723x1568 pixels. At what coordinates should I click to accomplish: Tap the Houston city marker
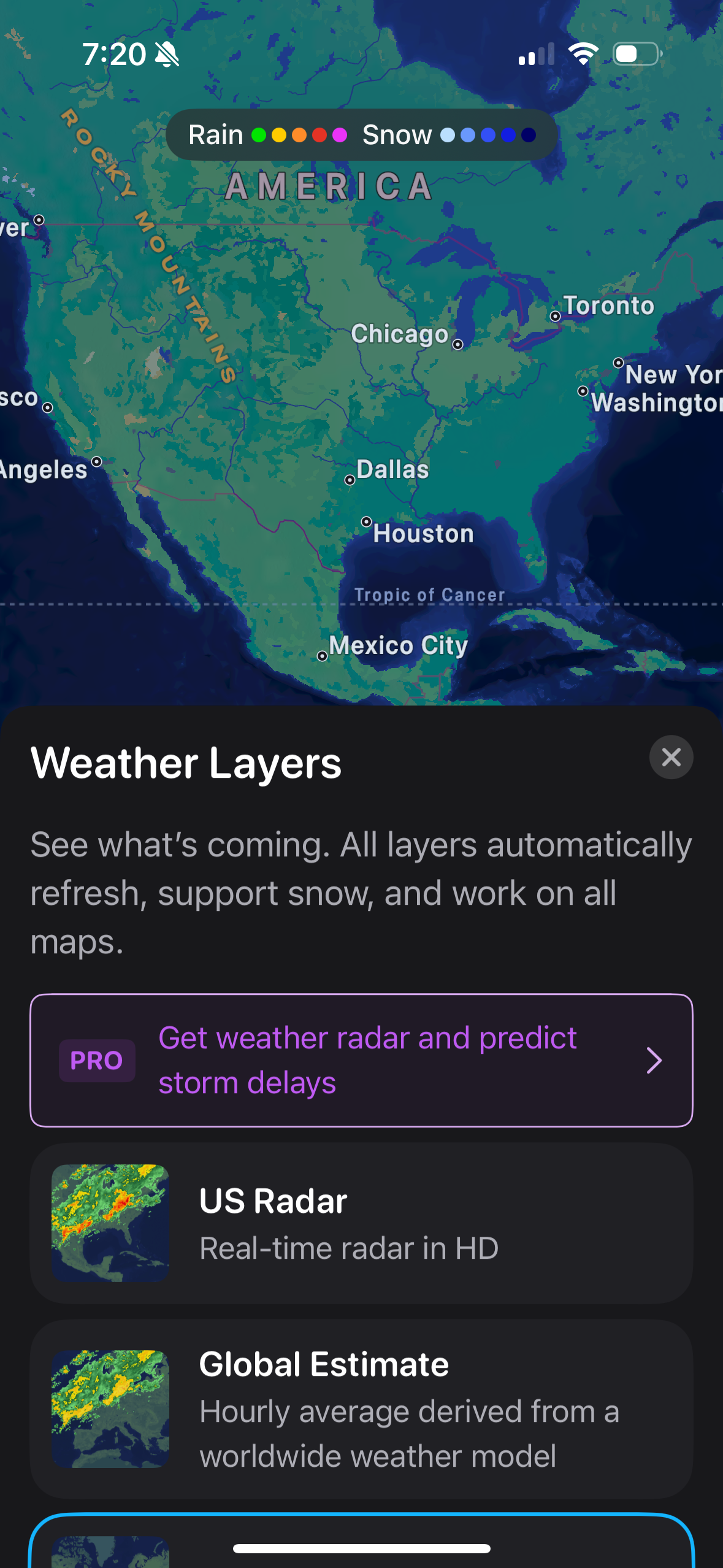coord(367,521)
